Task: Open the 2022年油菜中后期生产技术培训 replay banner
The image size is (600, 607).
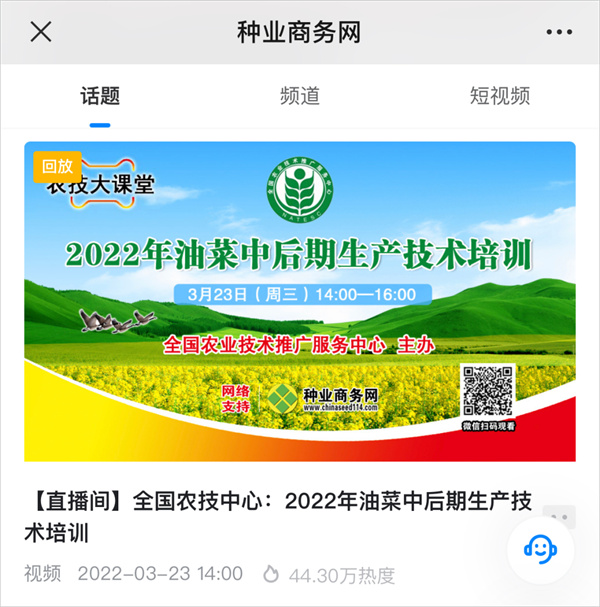Action: pos(300,300)
